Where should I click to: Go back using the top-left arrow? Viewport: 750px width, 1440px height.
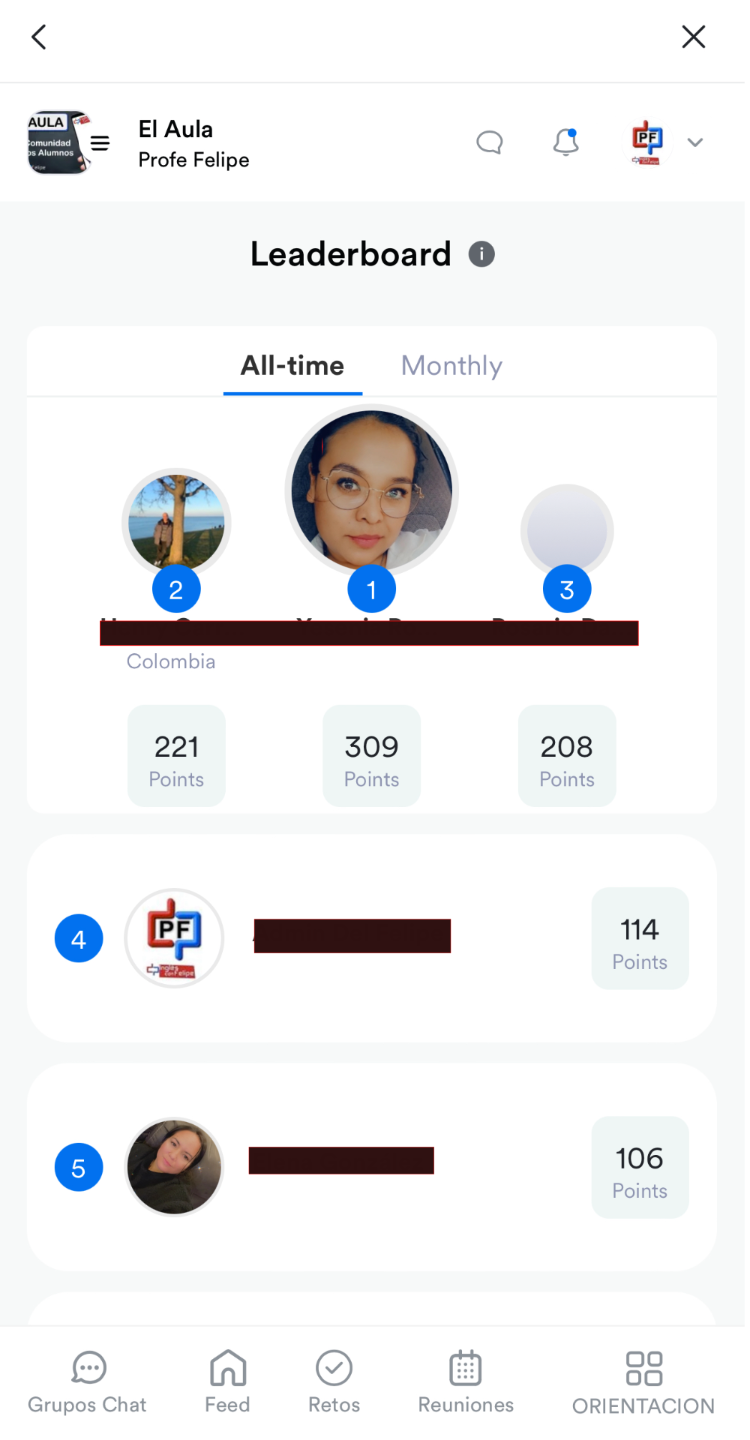coord(39,38)
